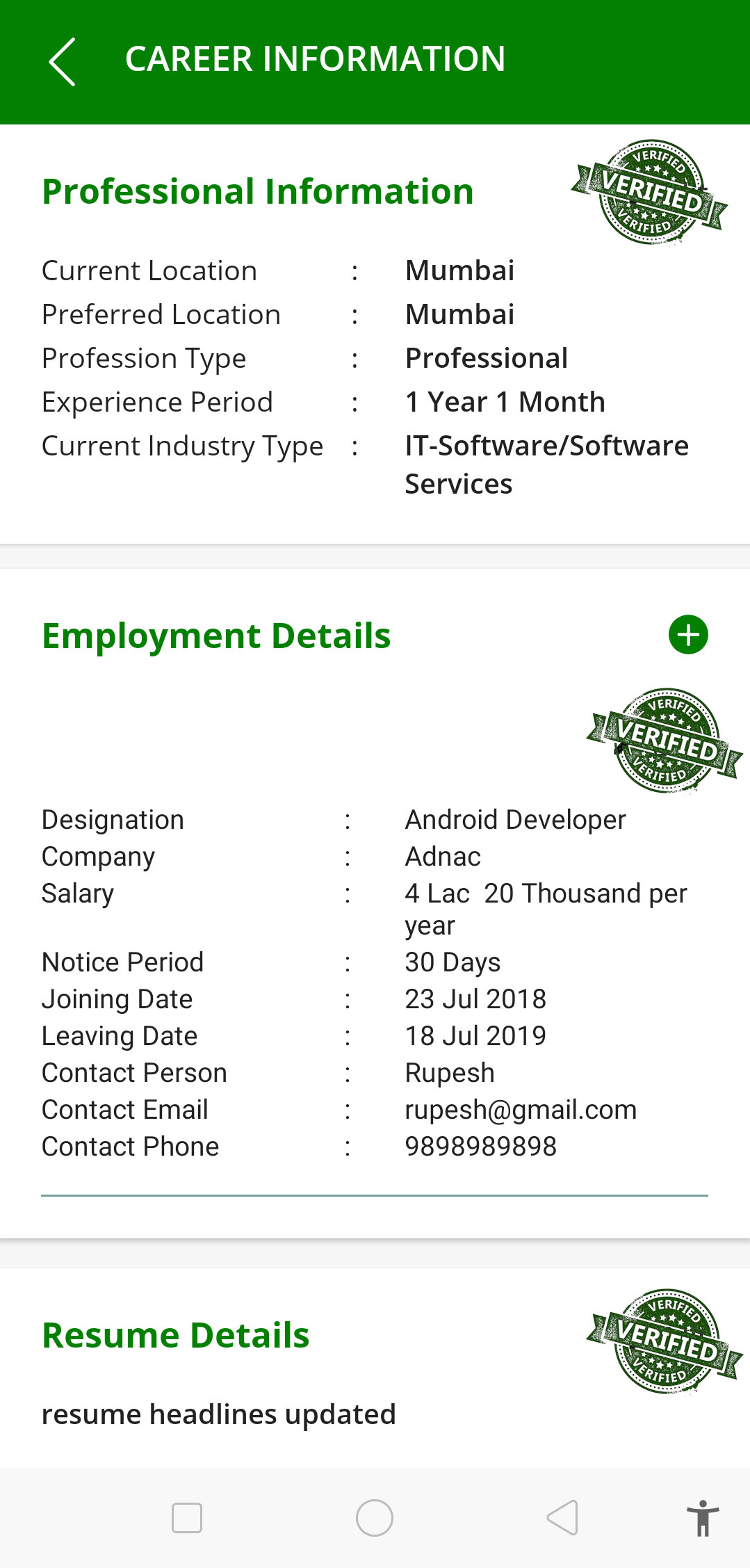The image size is (750, 1568).
Task: Open the system recent apps button
Action: point(187,1518)
